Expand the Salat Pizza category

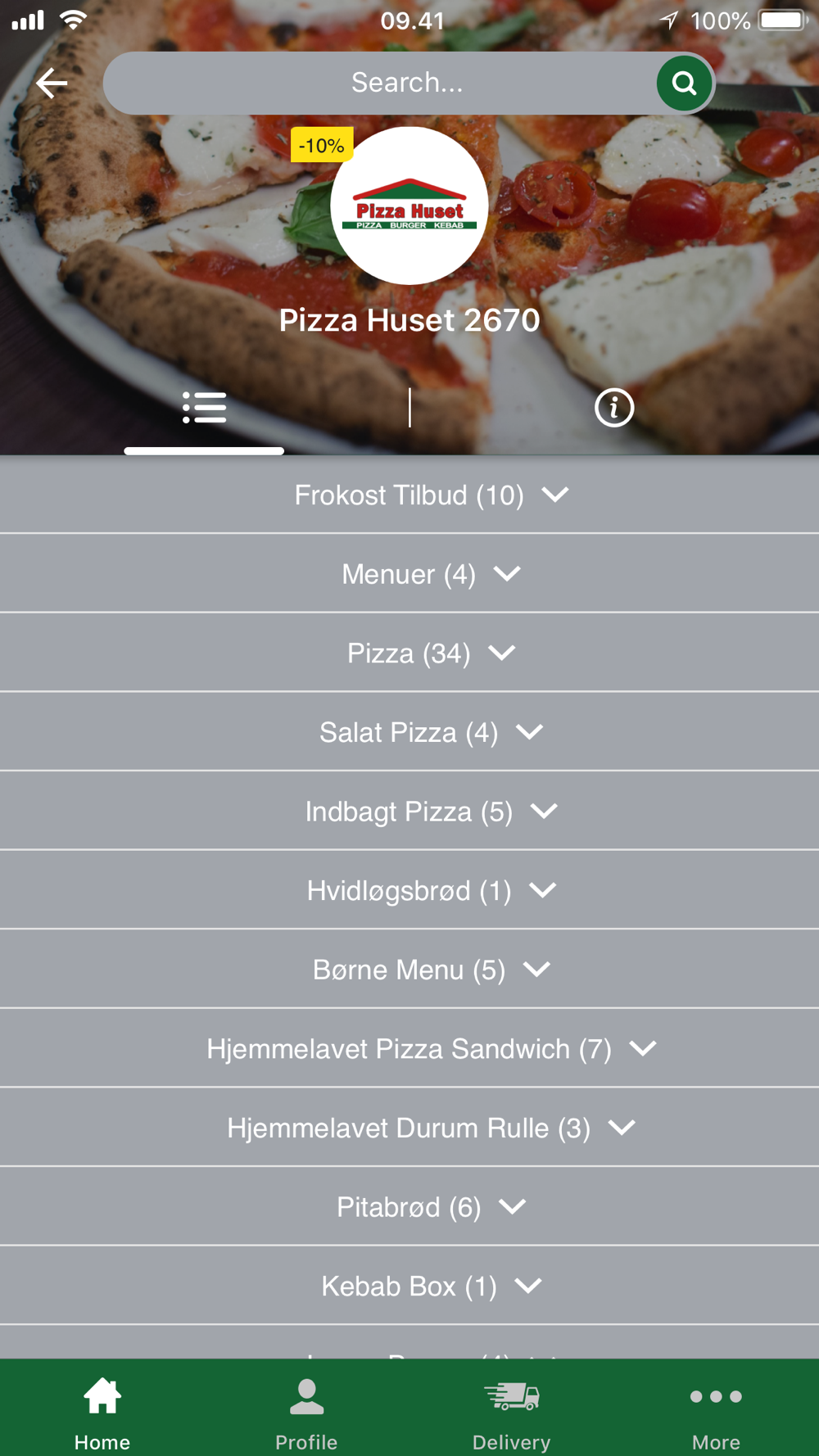(x=409, y=732)
